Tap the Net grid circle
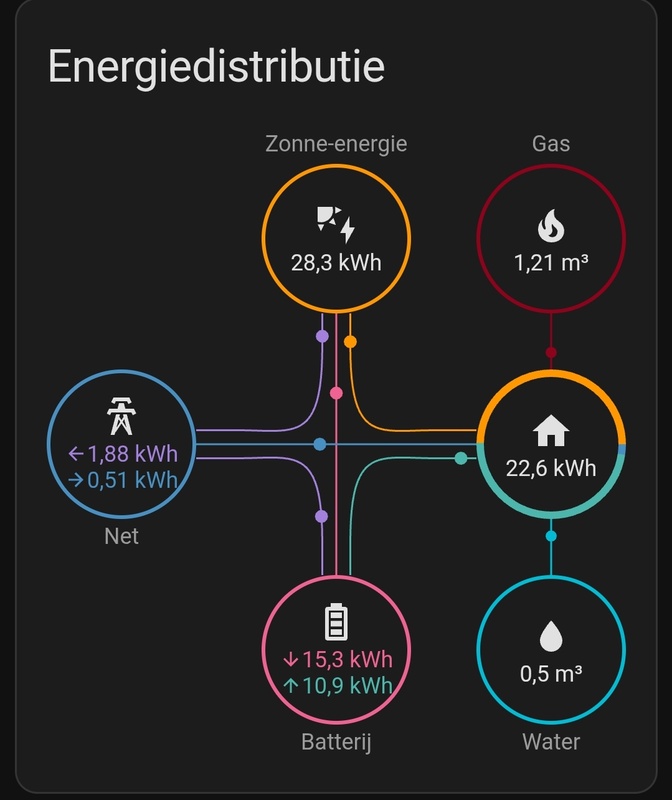The width and height of the screenshot is (672, 800). (x=122, y=445)
